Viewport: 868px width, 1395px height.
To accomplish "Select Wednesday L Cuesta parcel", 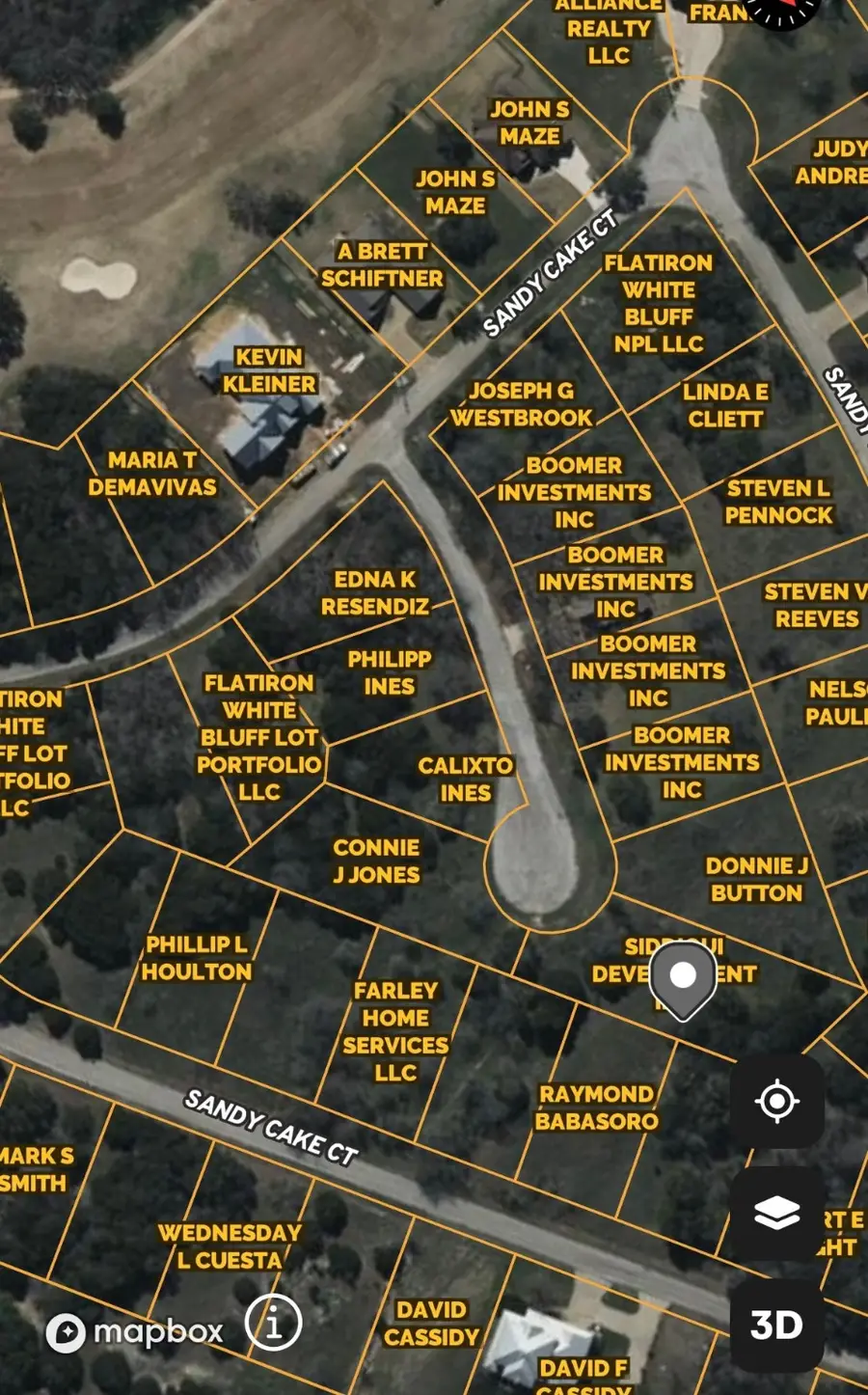I will coord(231,1246).
